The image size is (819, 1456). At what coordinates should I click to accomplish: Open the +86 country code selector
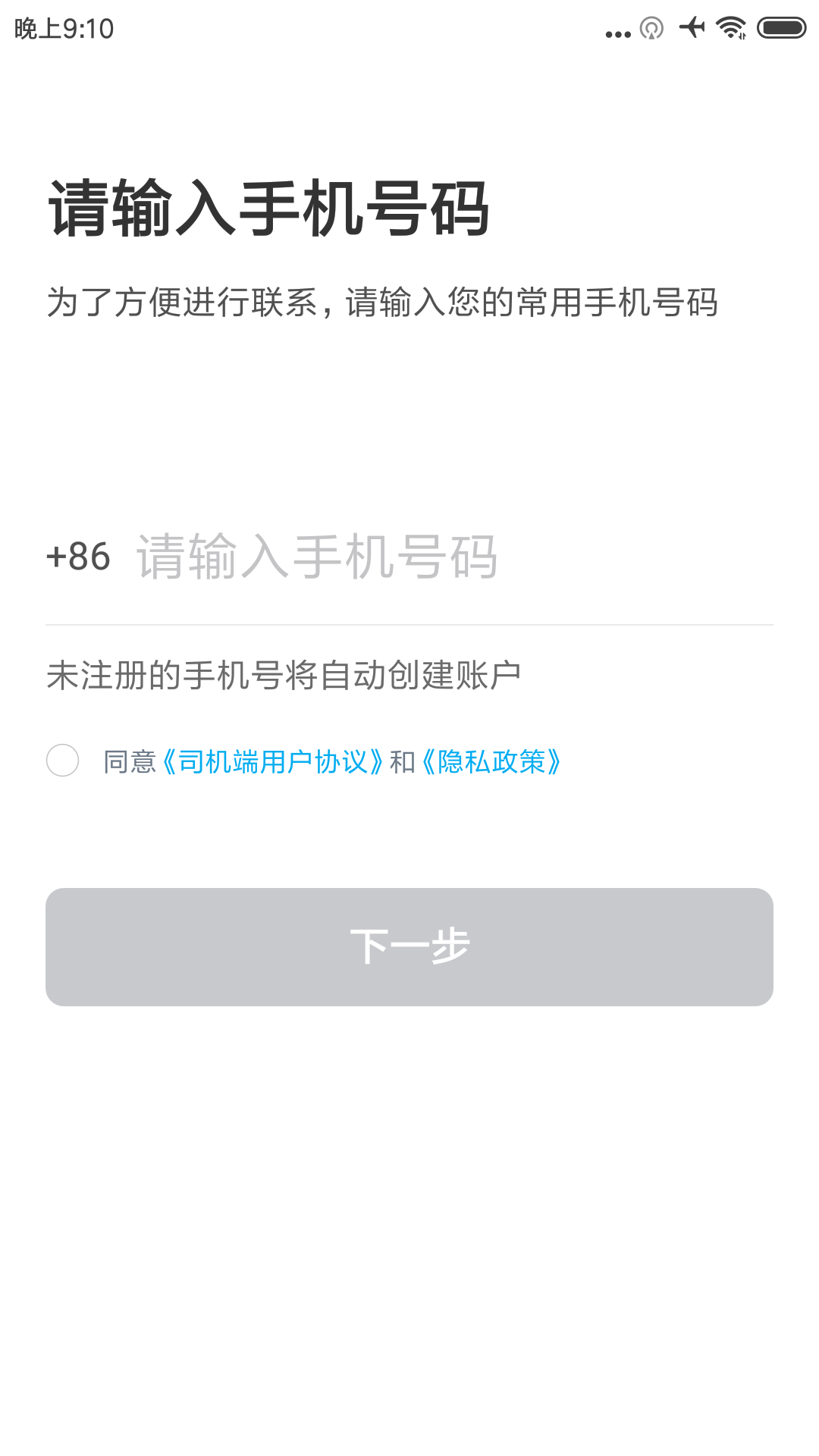[78, 557]
